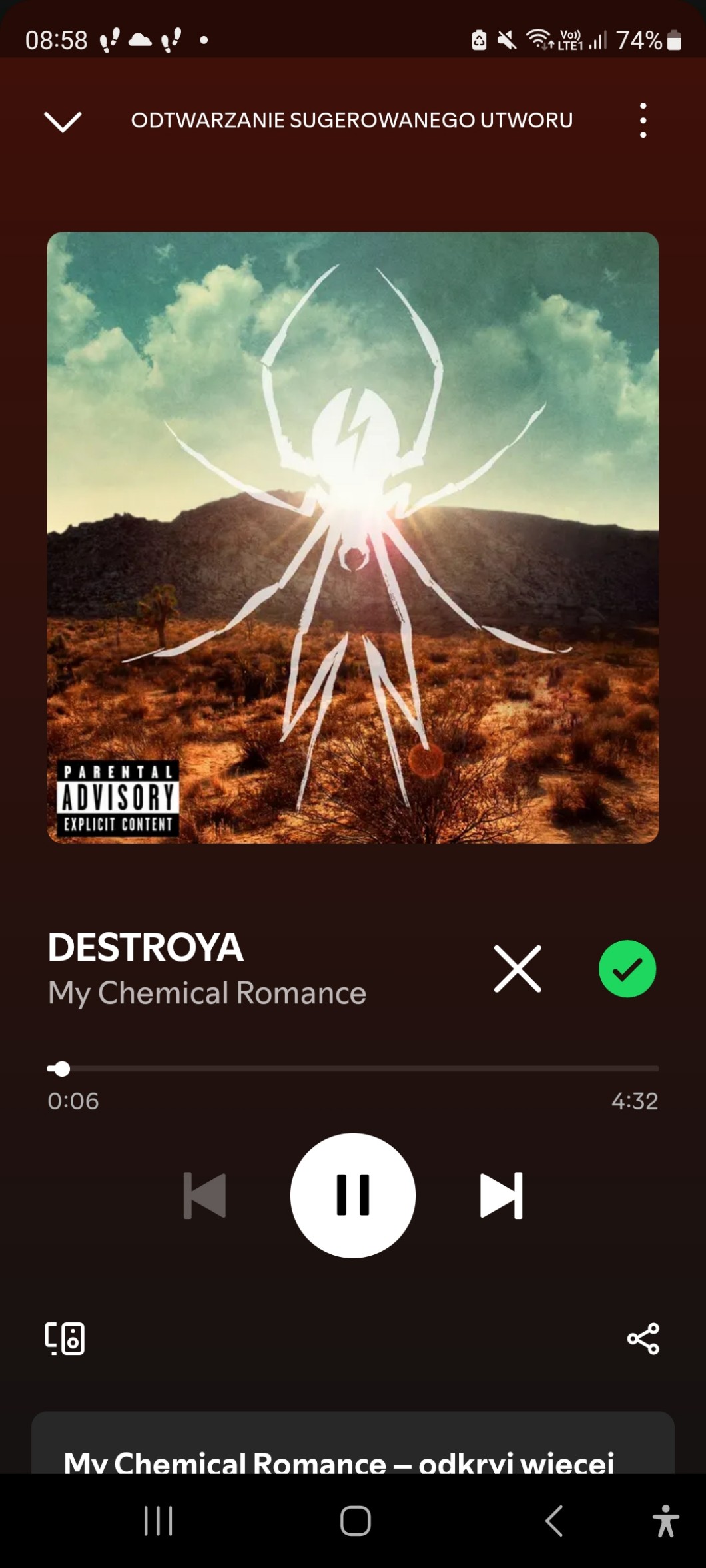The image size is (706, 1568).
Task: Tap the playback progress bar
Action: pos(353,1069)
